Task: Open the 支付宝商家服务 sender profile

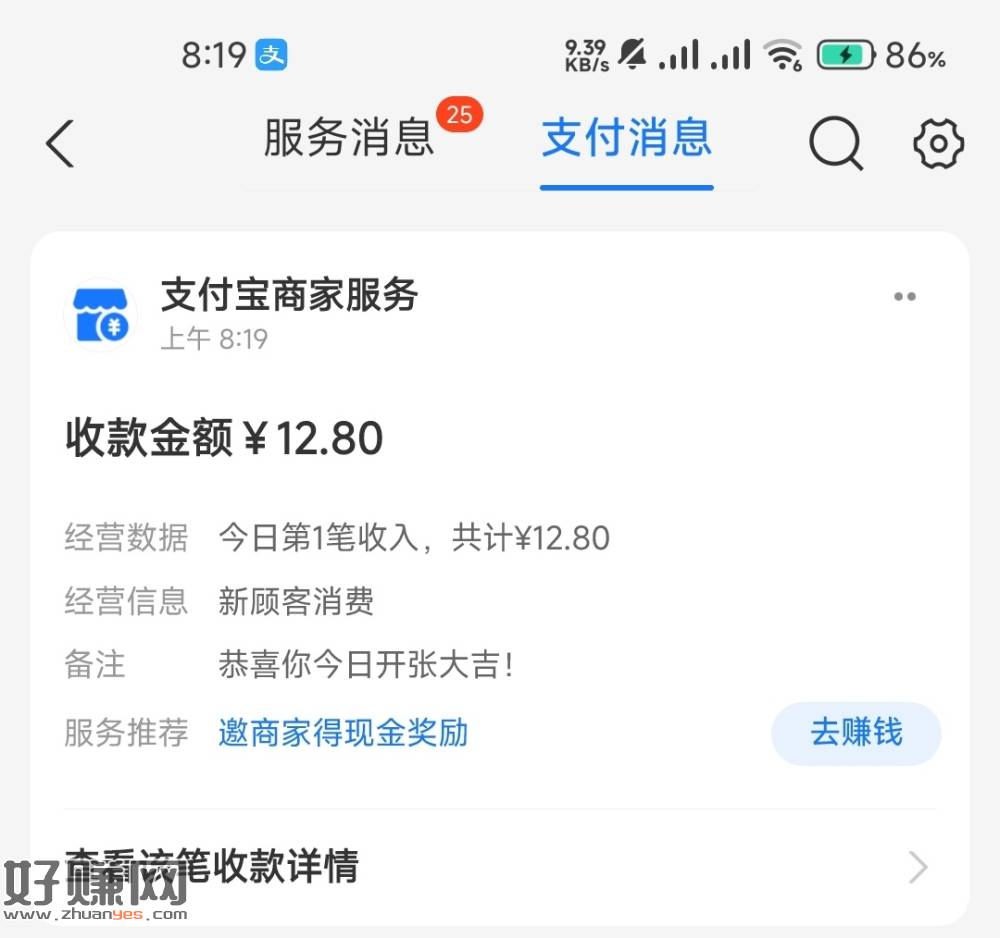Action: point(289,295)
